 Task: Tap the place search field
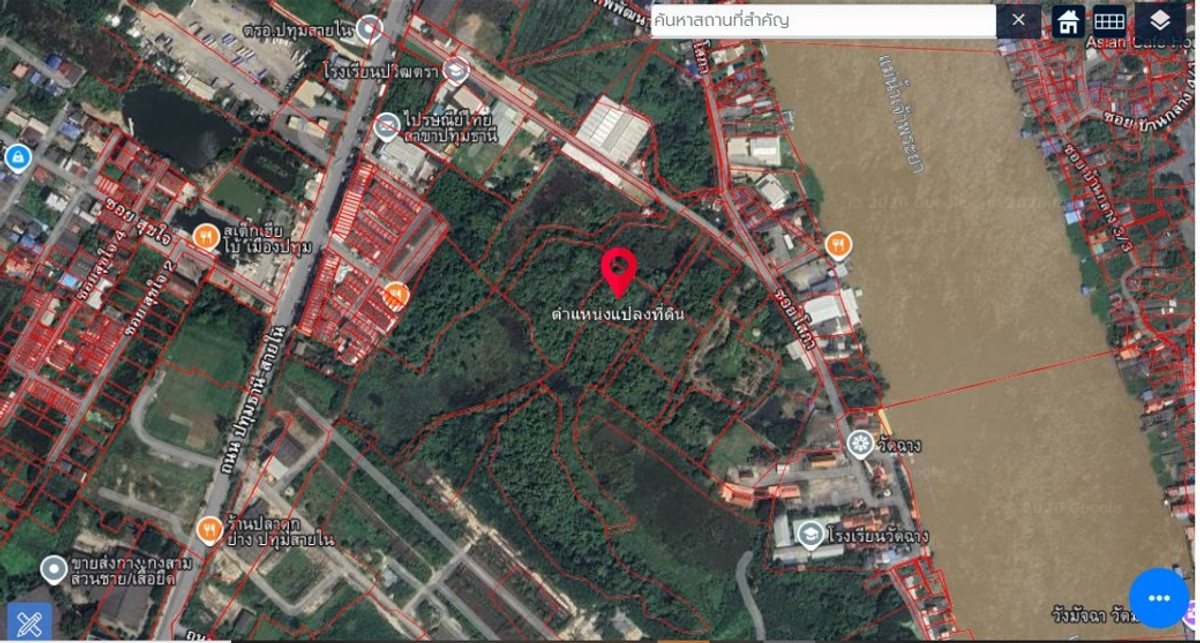coord(822,20)
